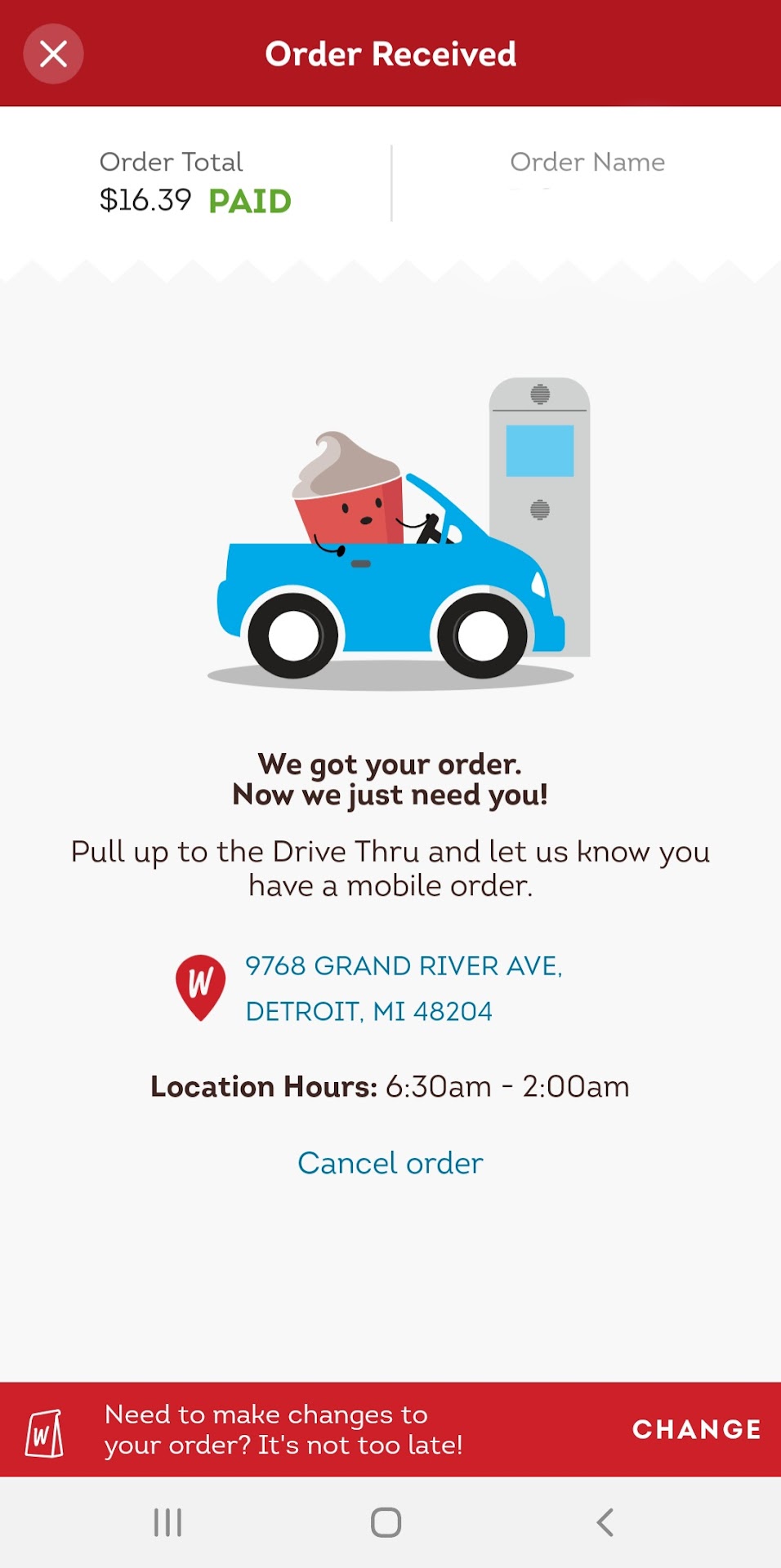781x1568 pixels.
Task: Close the Order Received screen
Action: (53, 55)
